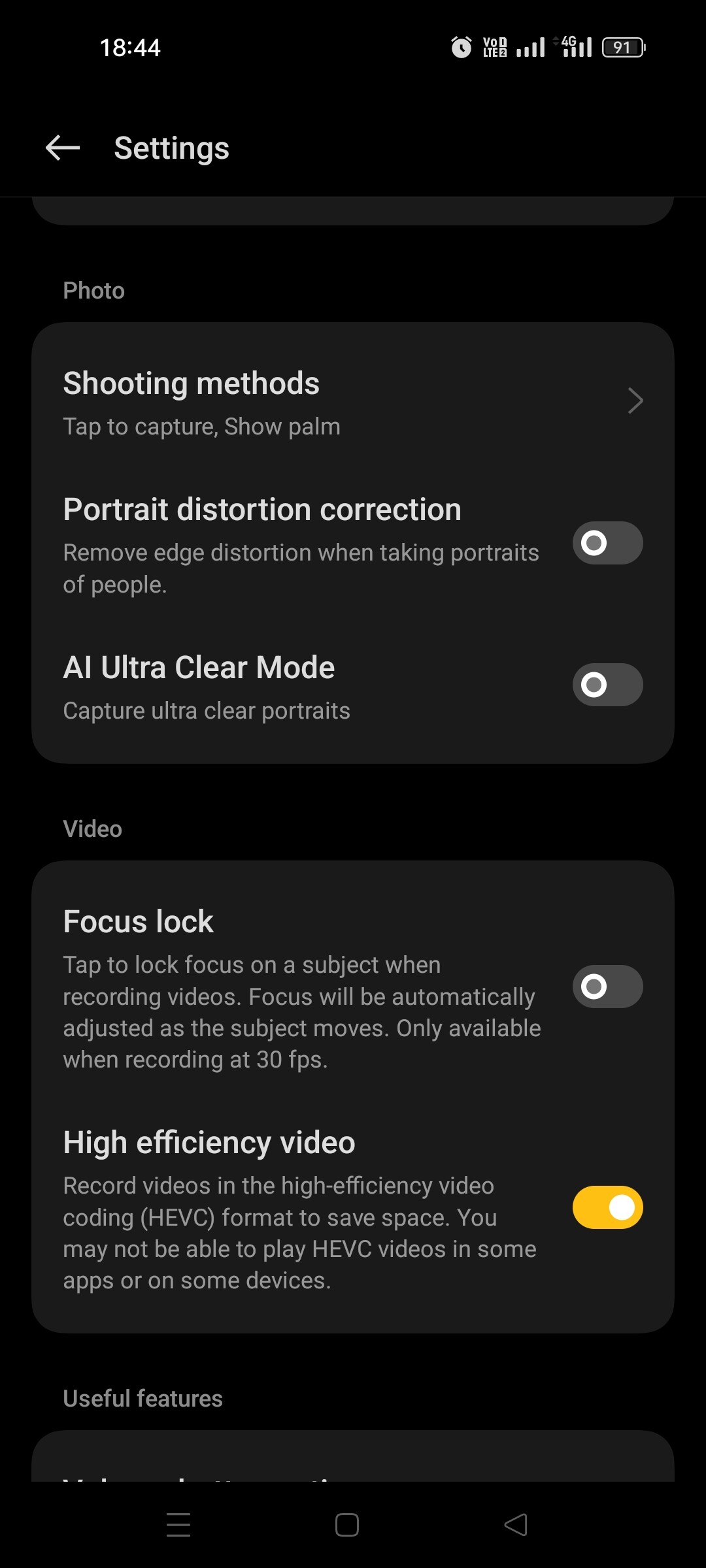The height and width of the screenshot is (1568, 706).
Task: Disable High efficiency video
Action: click(607, 1207)
